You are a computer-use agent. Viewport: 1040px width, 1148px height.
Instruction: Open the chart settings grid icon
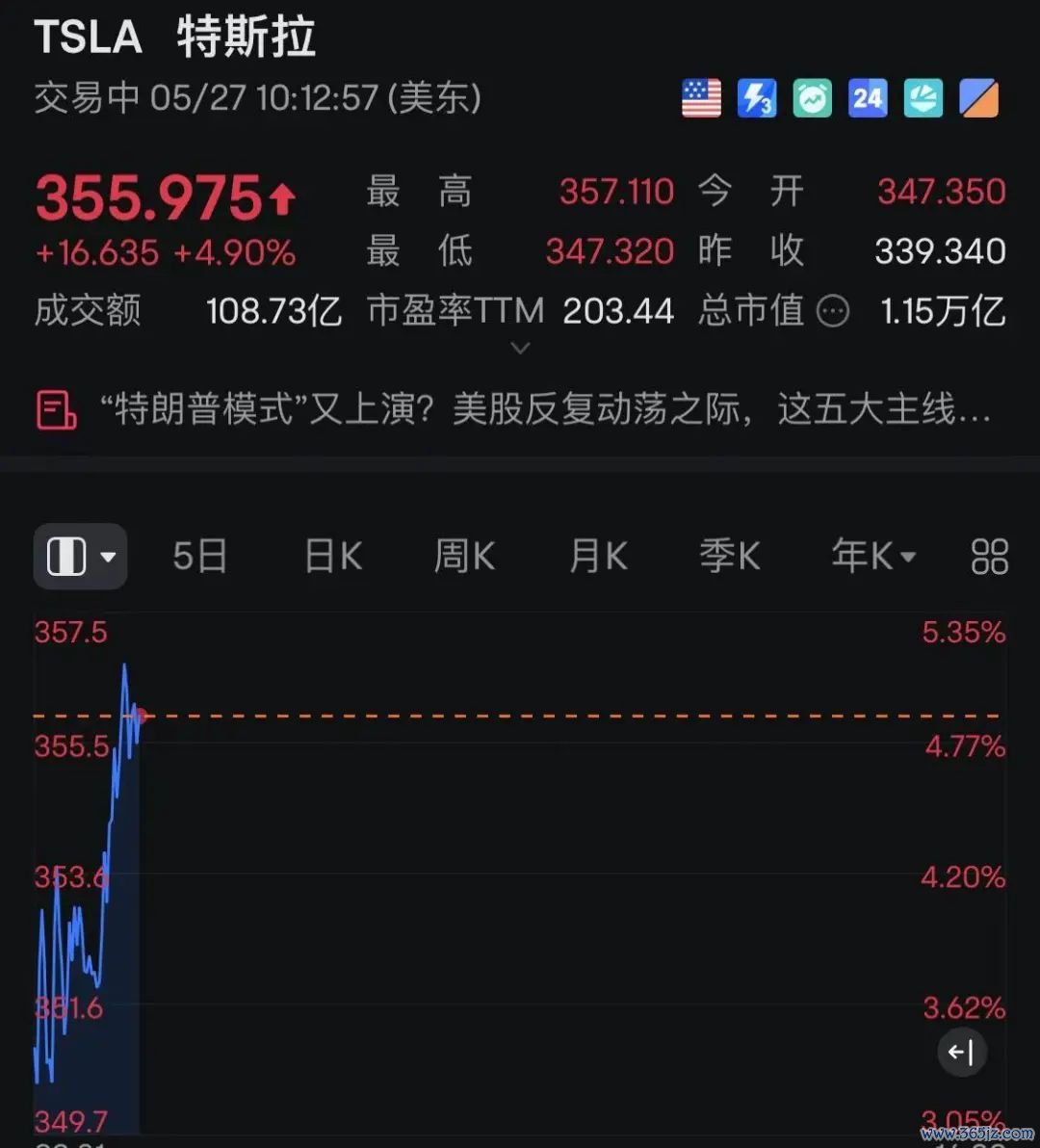[x=989, y=557]
